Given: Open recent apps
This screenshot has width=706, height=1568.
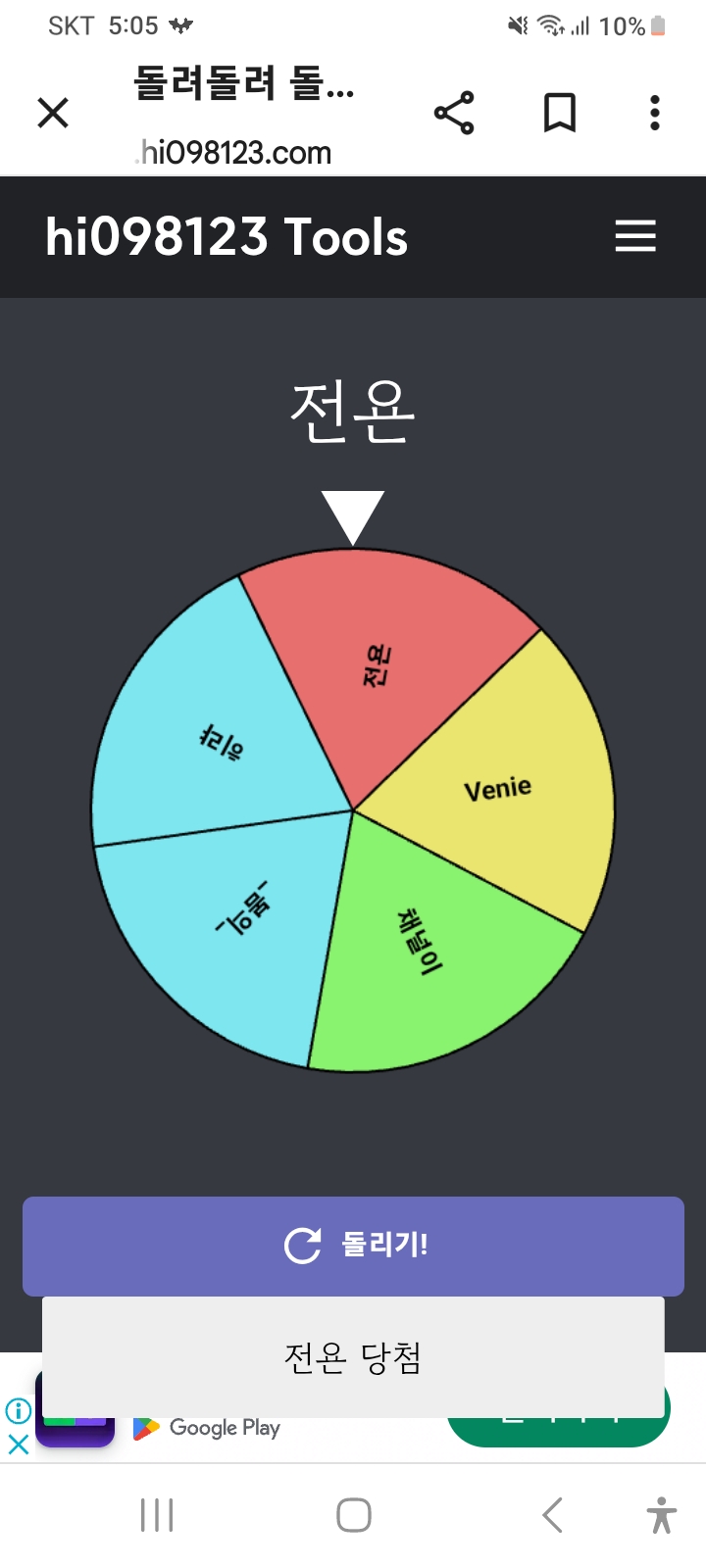Looking at the screenshot, I should pyautogui.click(x=157, y=1515).
